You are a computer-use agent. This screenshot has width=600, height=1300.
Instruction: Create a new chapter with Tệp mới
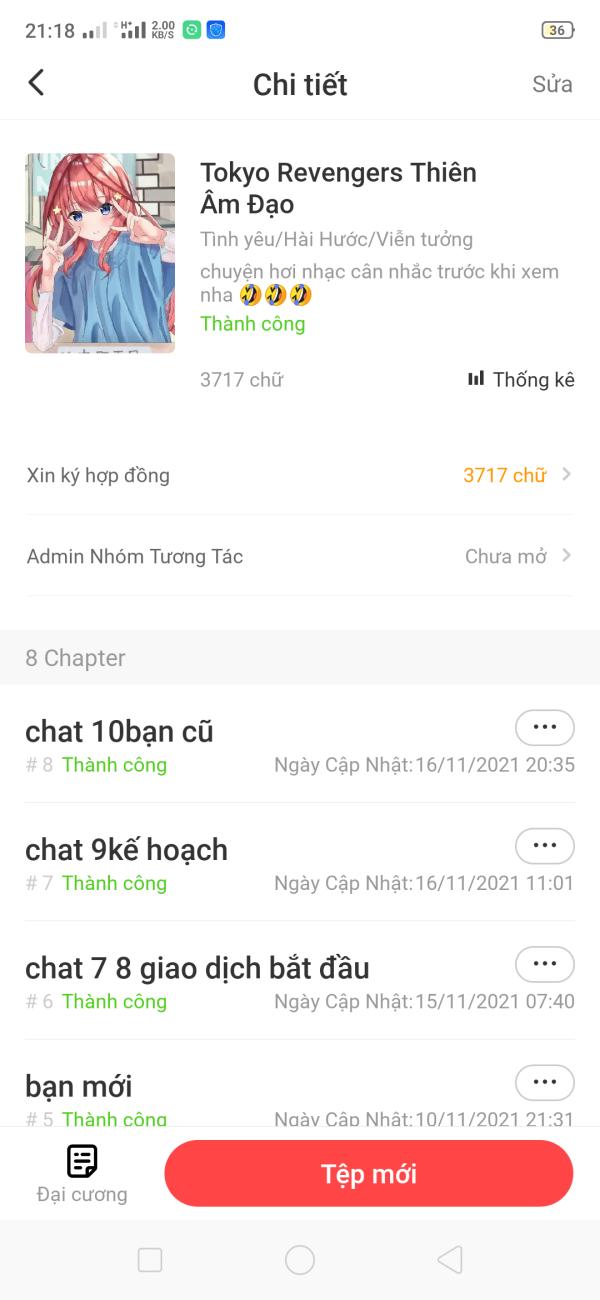tap(369, 1173)
